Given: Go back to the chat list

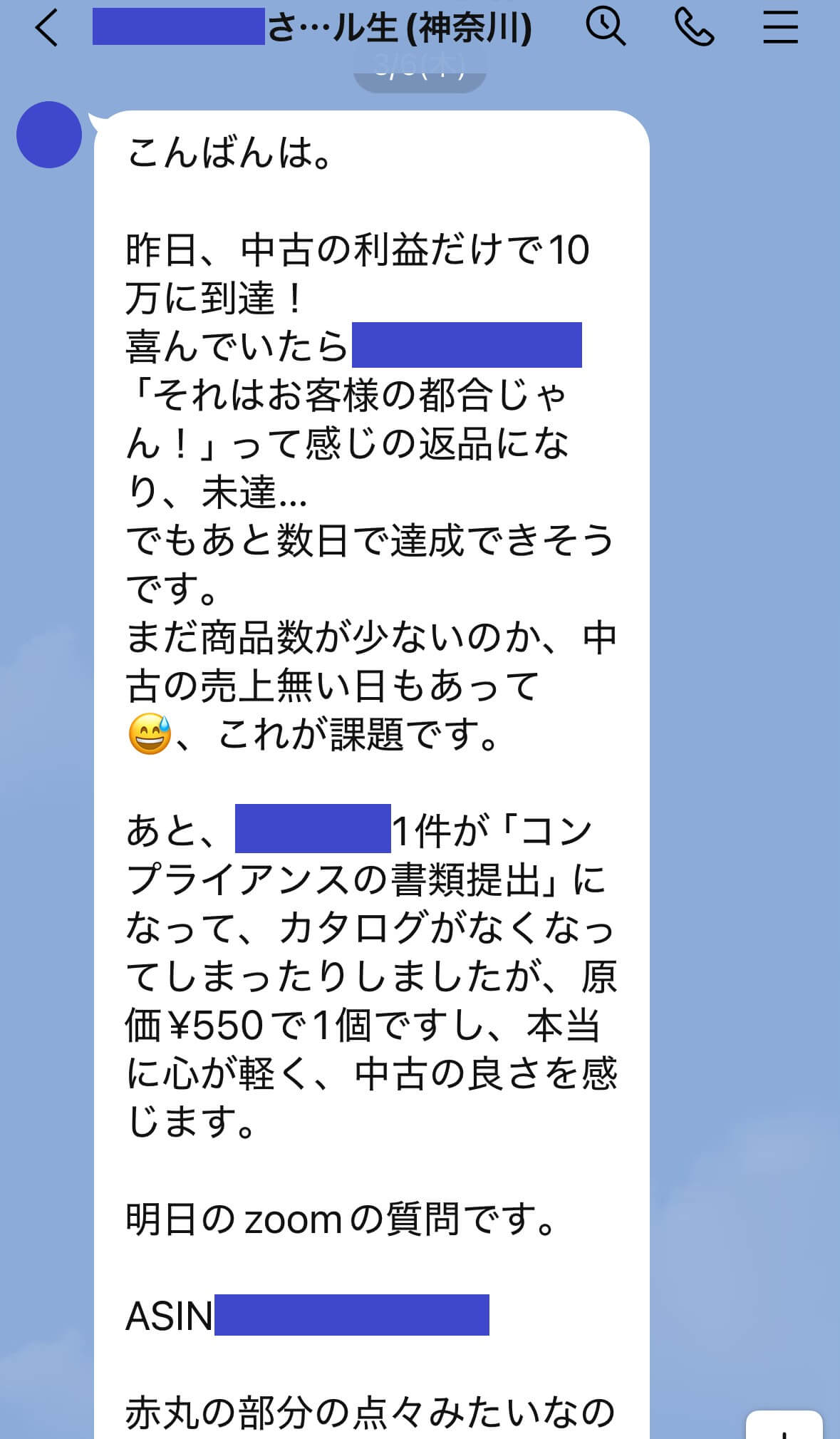Looking at the screenshot, I should tap(47, 29).
